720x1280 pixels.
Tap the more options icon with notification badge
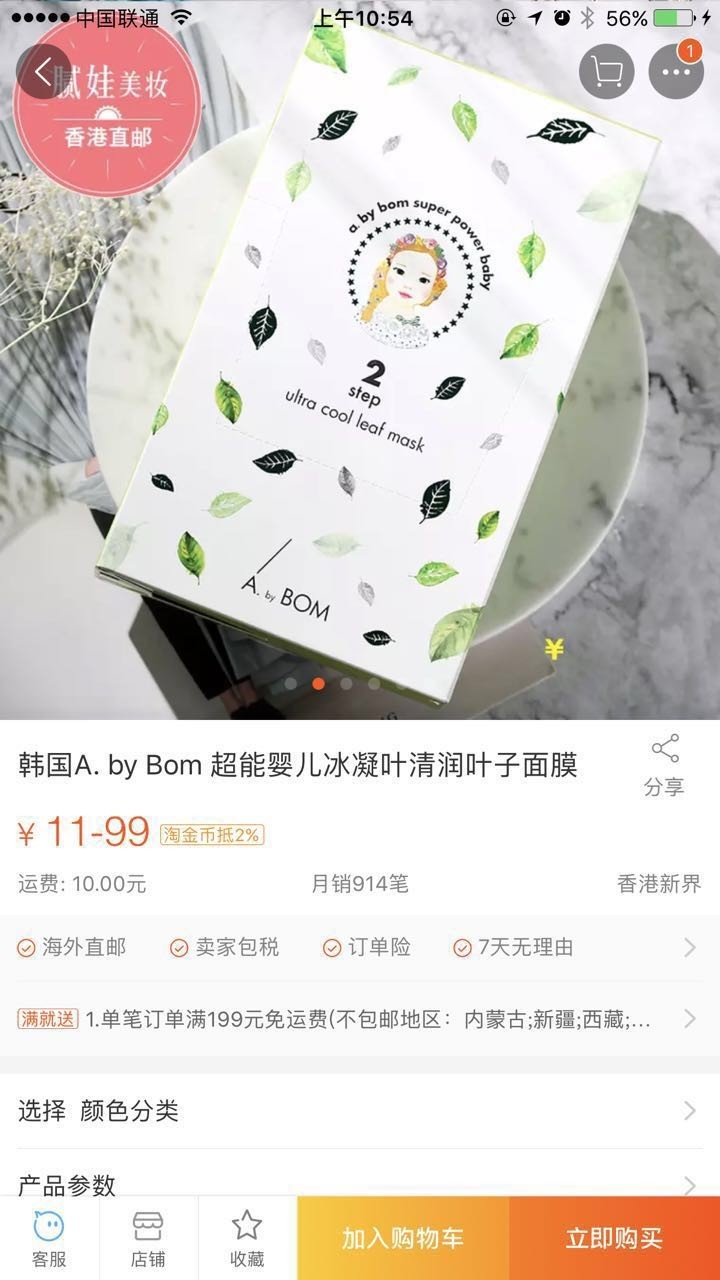[x=676, y=72]
